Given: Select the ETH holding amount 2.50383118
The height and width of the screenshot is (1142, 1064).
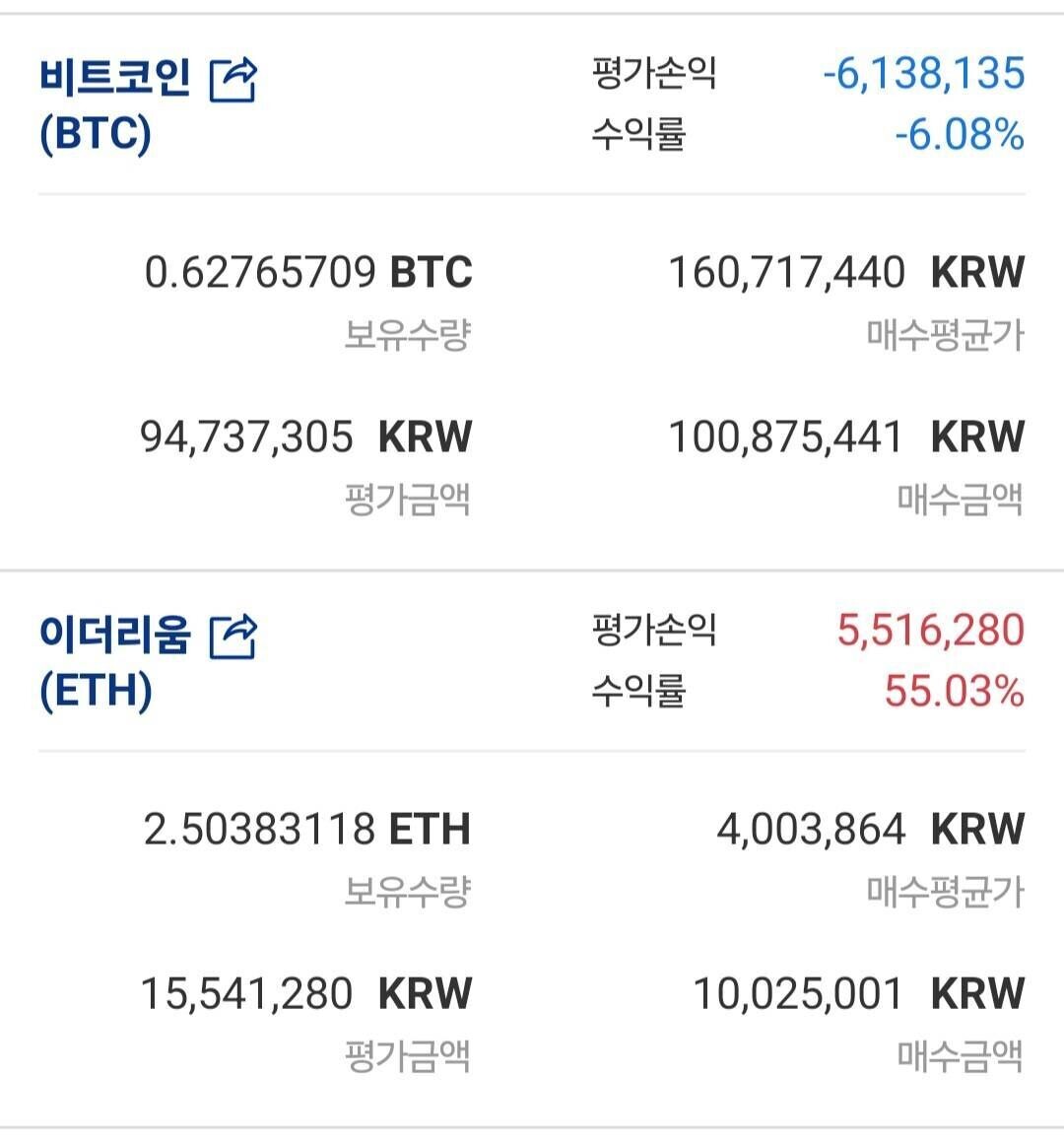Looking at the screenshot, I should point(261,830).
